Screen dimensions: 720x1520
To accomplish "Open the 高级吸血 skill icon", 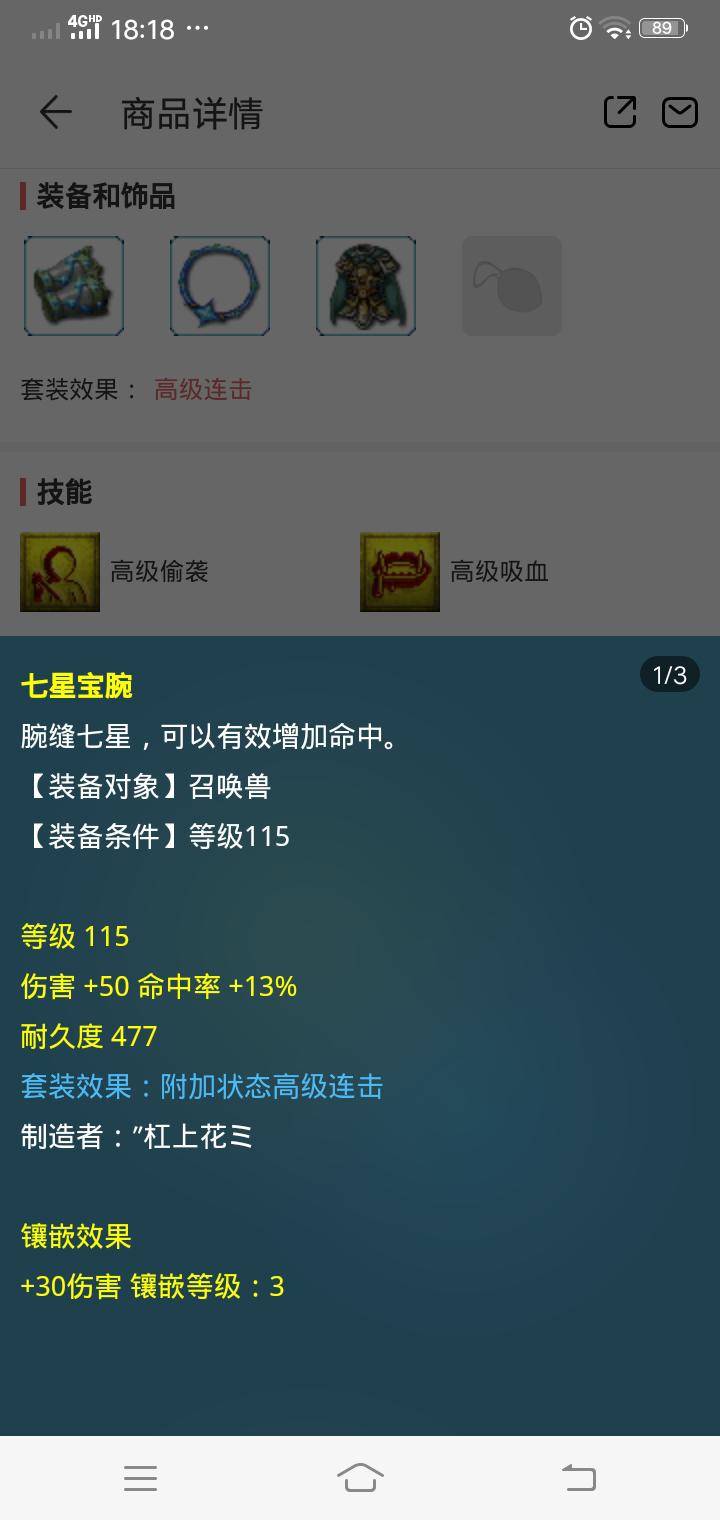I will [x=400, y=572].
